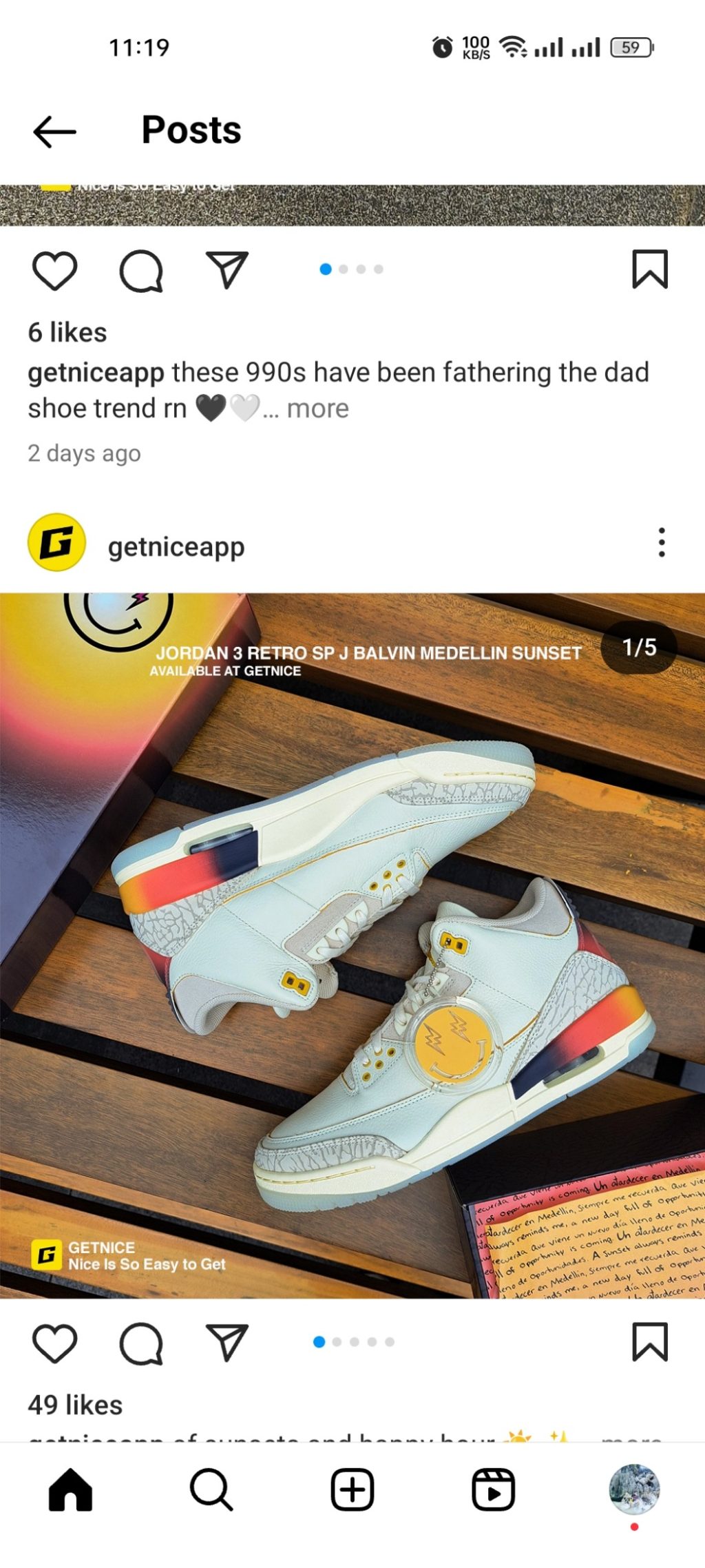
Task: Like the 990s dad shoe post
Action: [54, 269]
